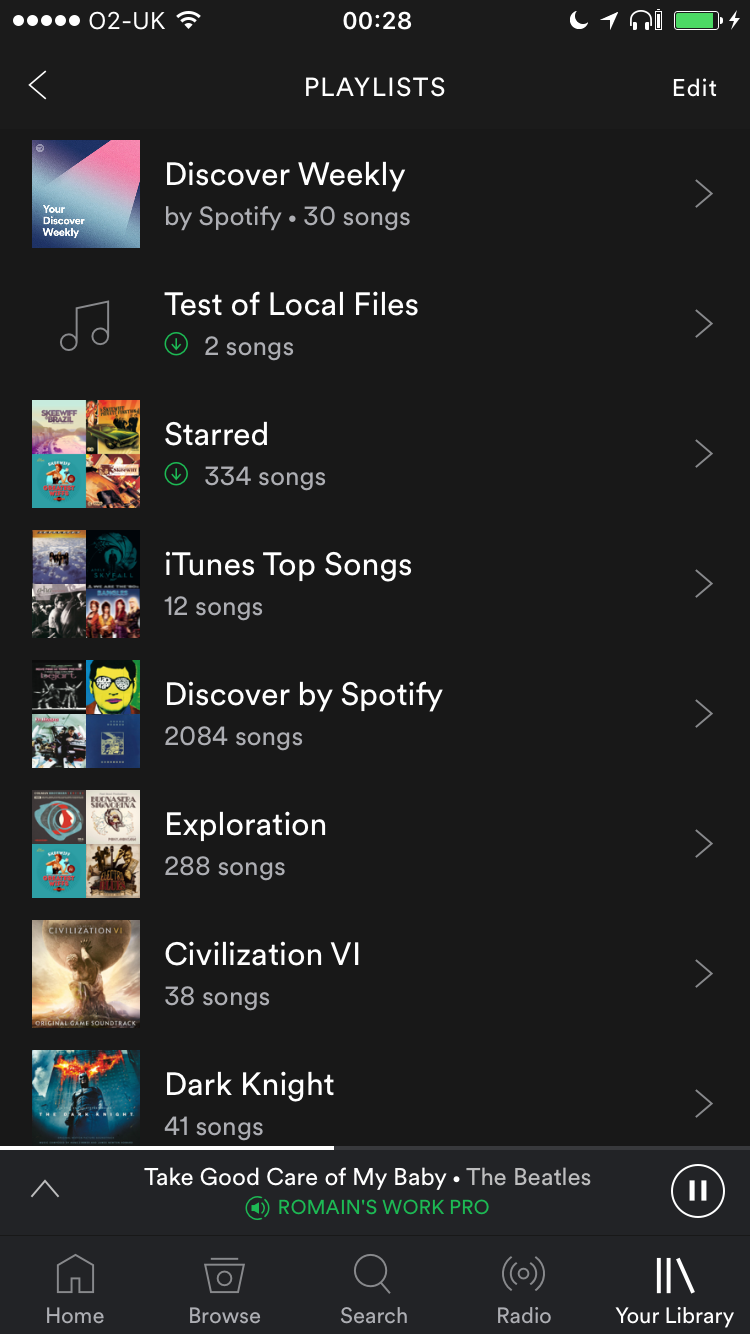Tap Edit to manage playlists
750x1334 pixels.
pyautogui.click(x=694, y=88)
